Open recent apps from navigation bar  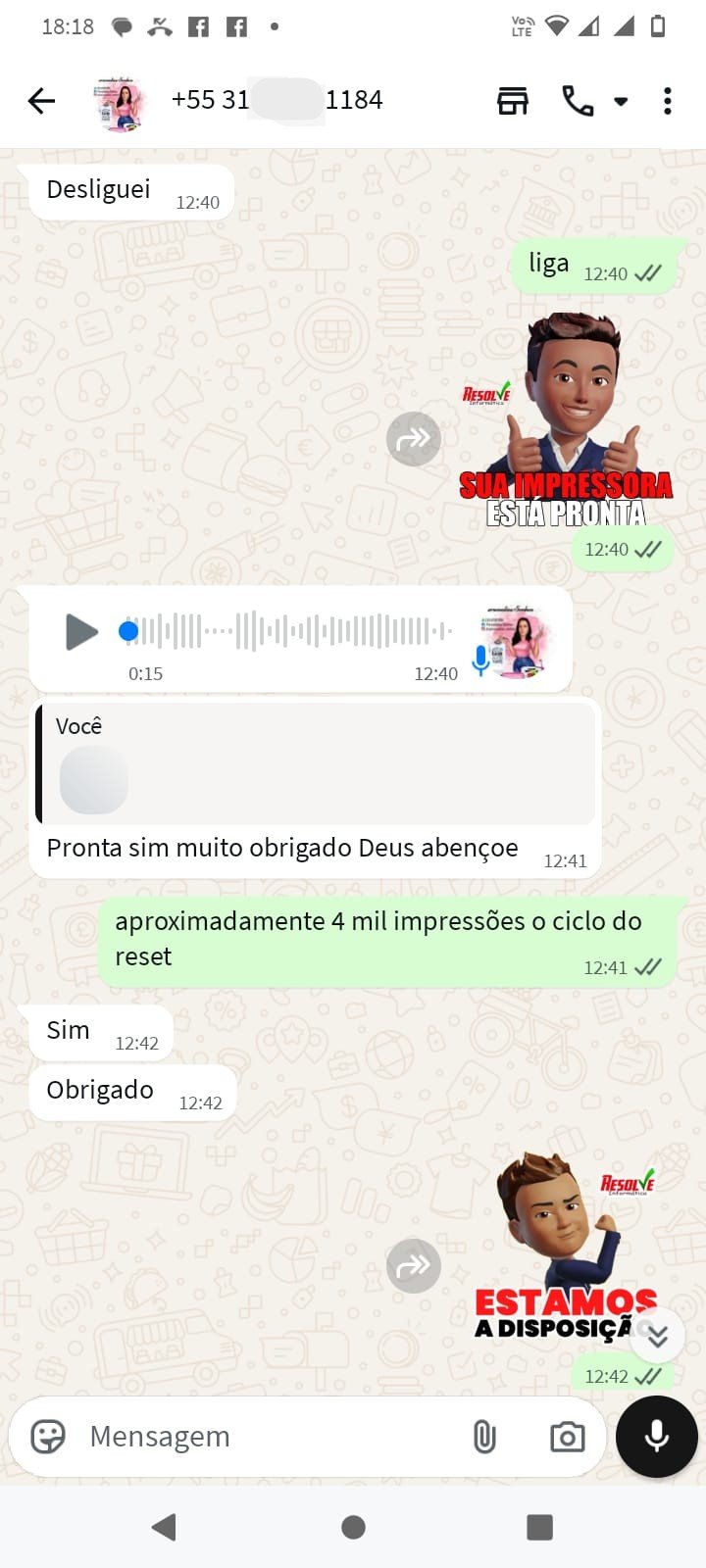[539, 1526]
